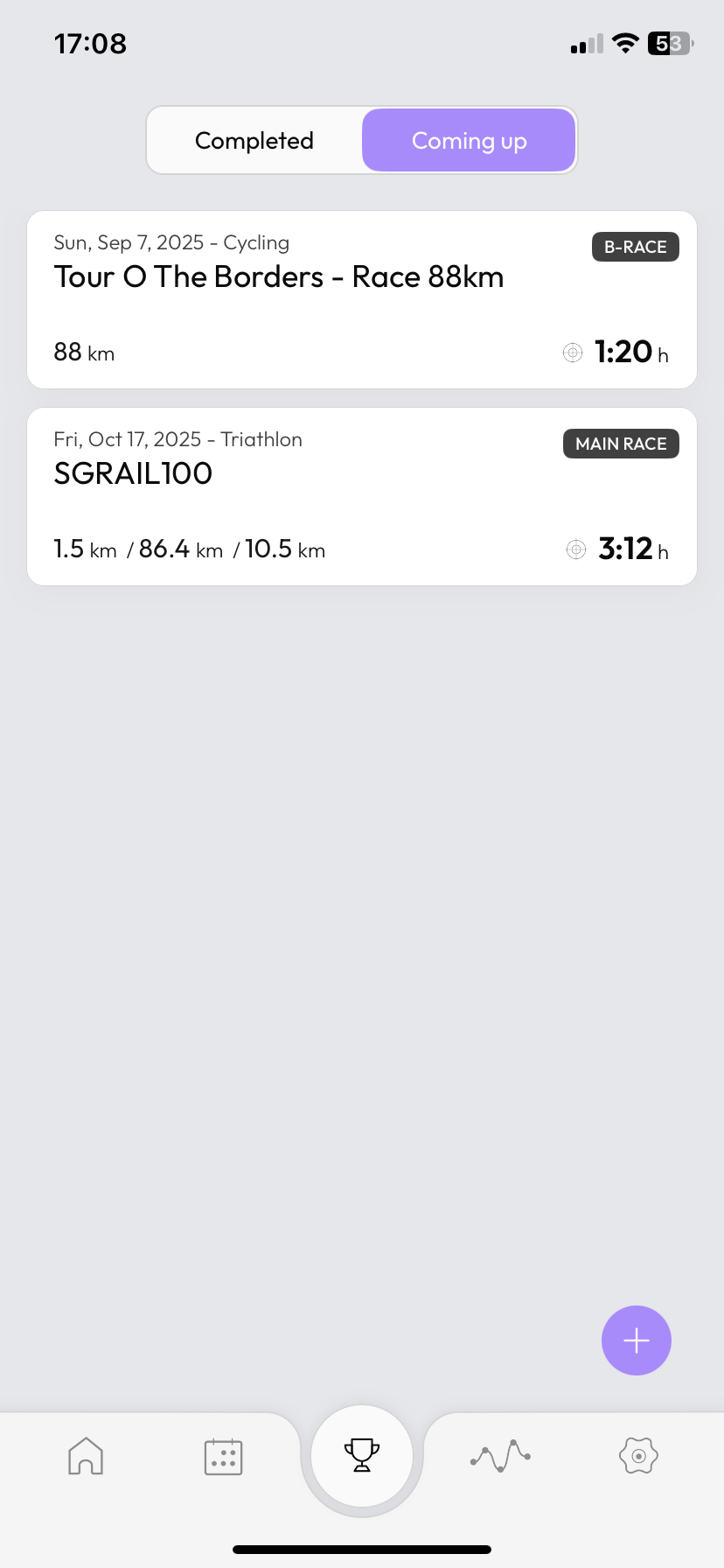Open the stats graph tab
This screenshot has height=1568, width=724.
[500, 1456]
